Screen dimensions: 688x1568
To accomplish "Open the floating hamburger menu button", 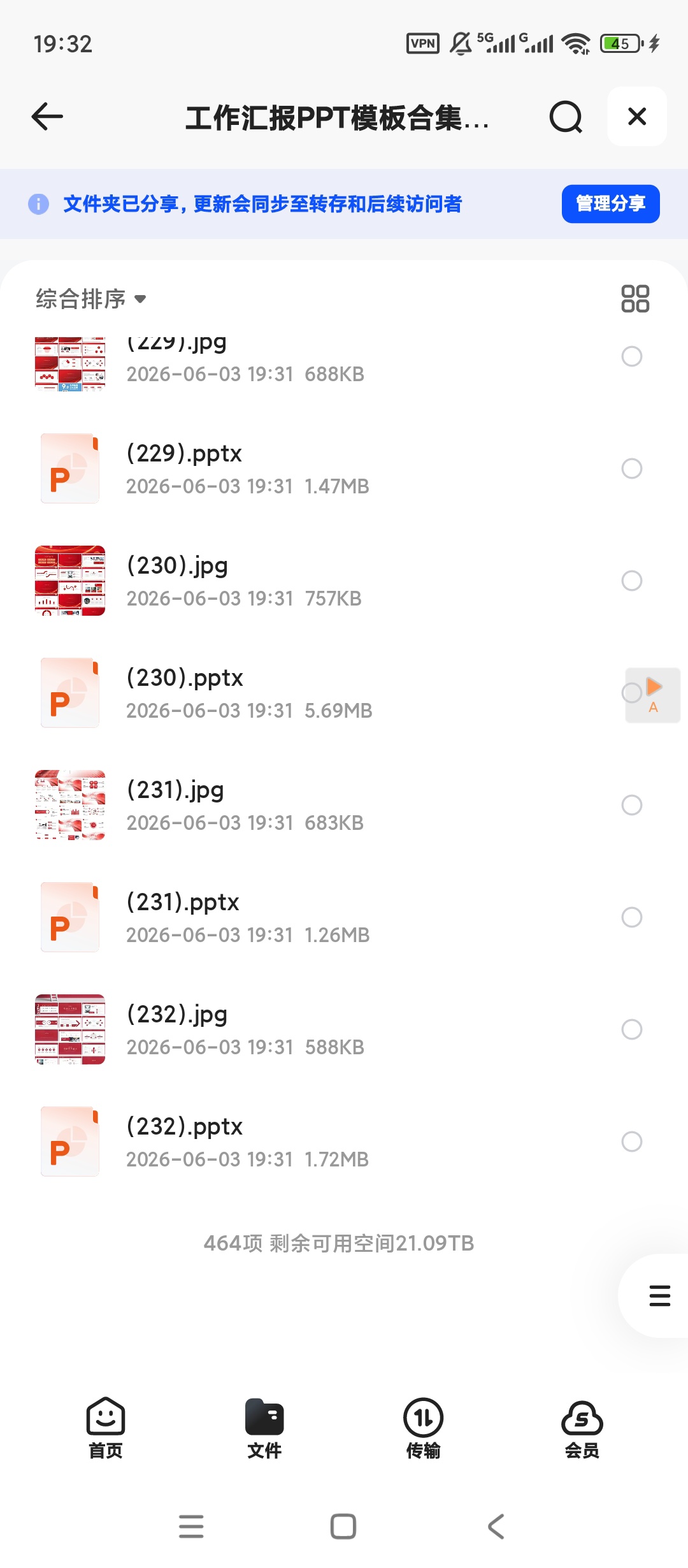I will pyautogui.click(x=659, y=1296).
